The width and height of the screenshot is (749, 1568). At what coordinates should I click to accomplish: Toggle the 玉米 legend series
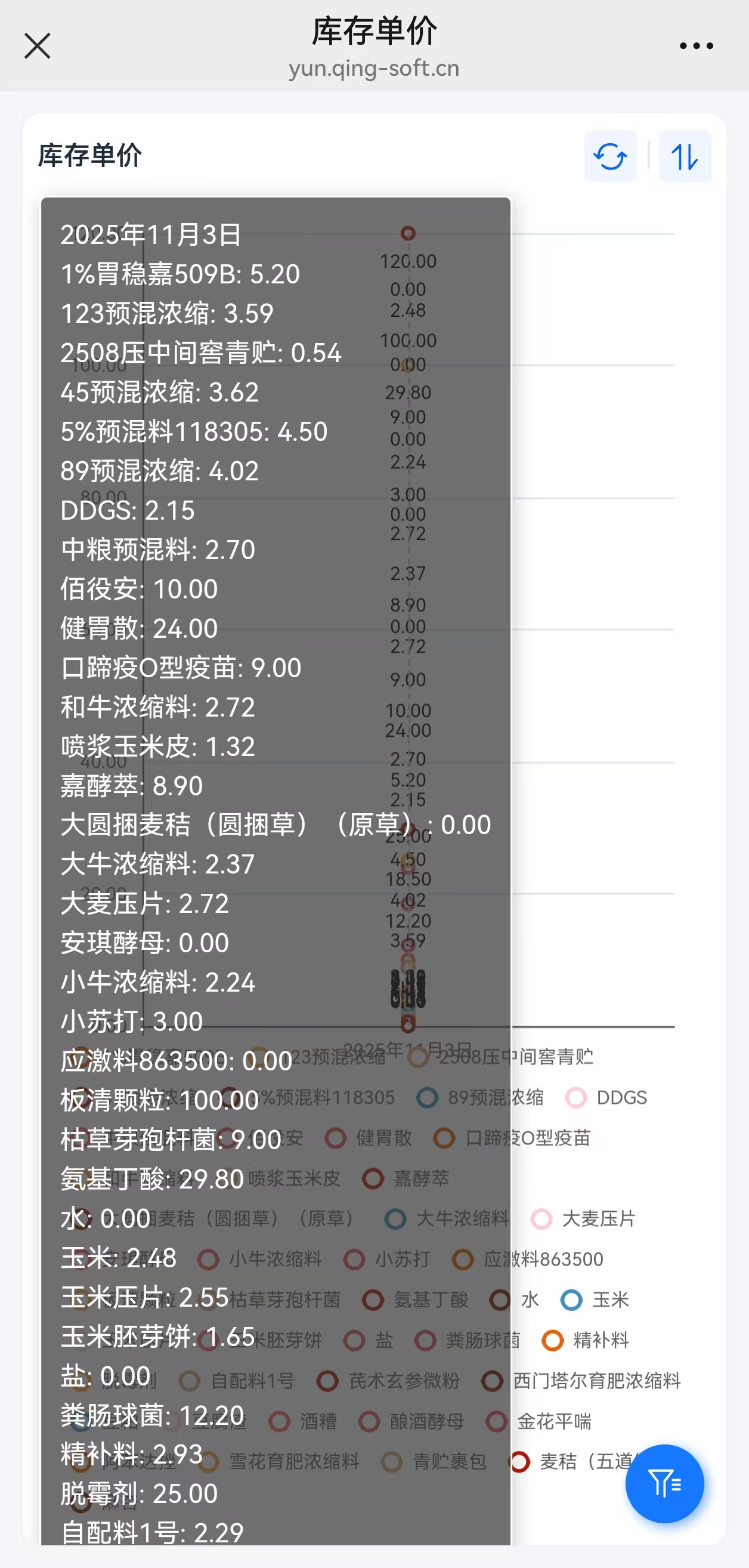tap(595, 1300)
